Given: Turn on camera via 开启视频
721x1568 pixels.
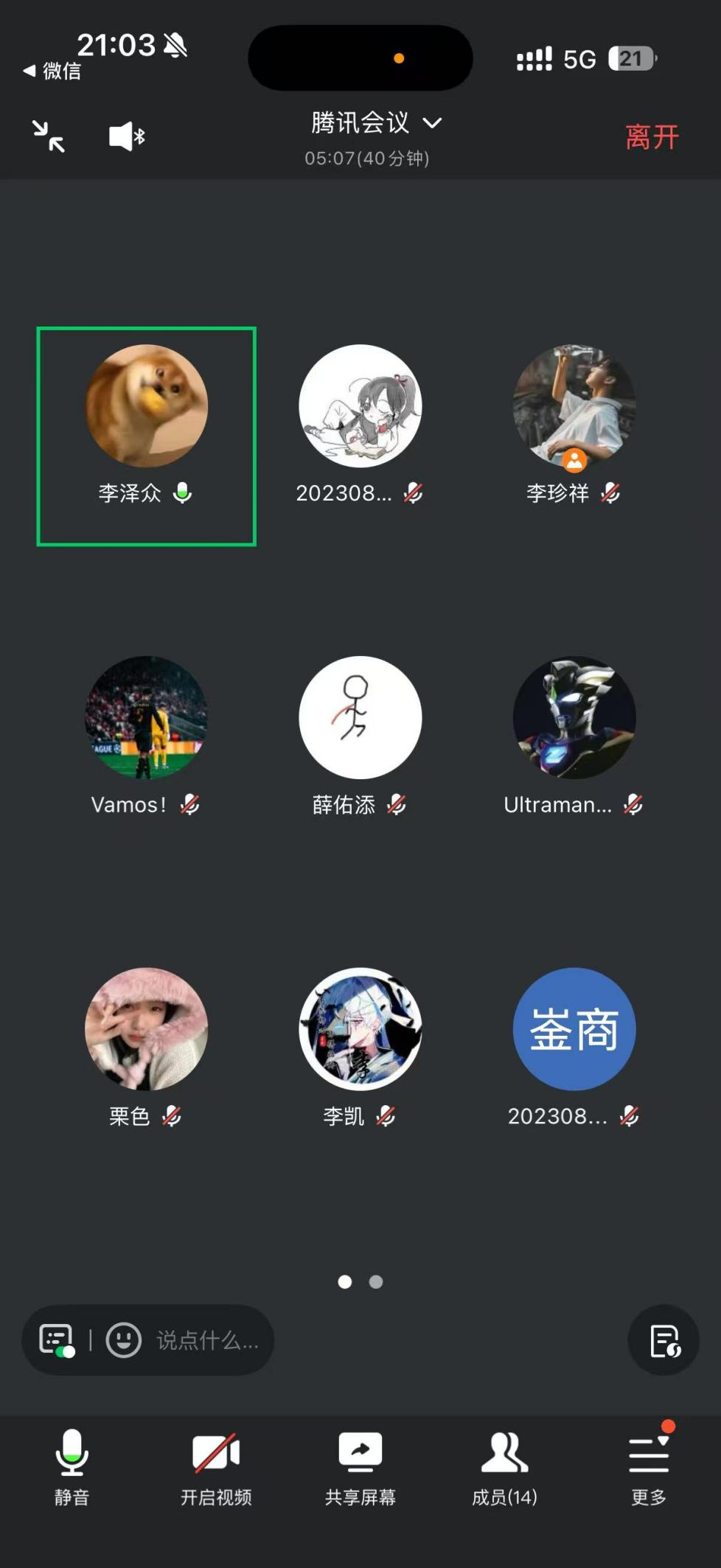Looking at the screenshot, I should click(216, 1467).
